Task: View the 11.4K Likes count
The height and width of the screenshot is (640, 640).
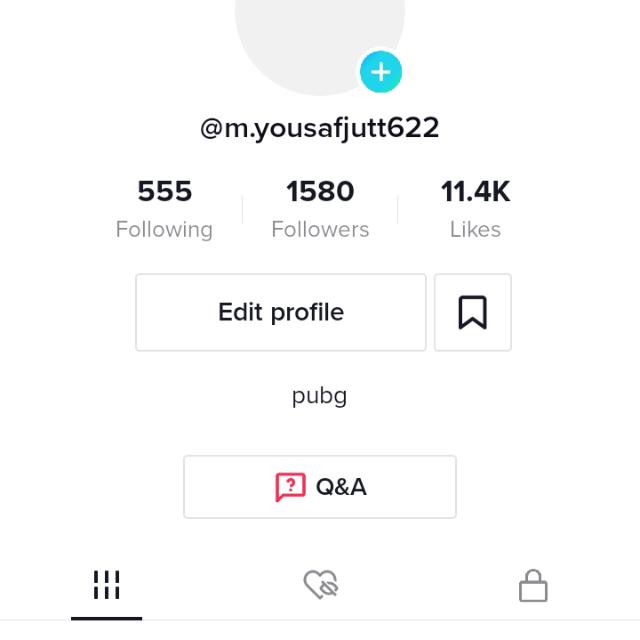Action: [475, 209]
